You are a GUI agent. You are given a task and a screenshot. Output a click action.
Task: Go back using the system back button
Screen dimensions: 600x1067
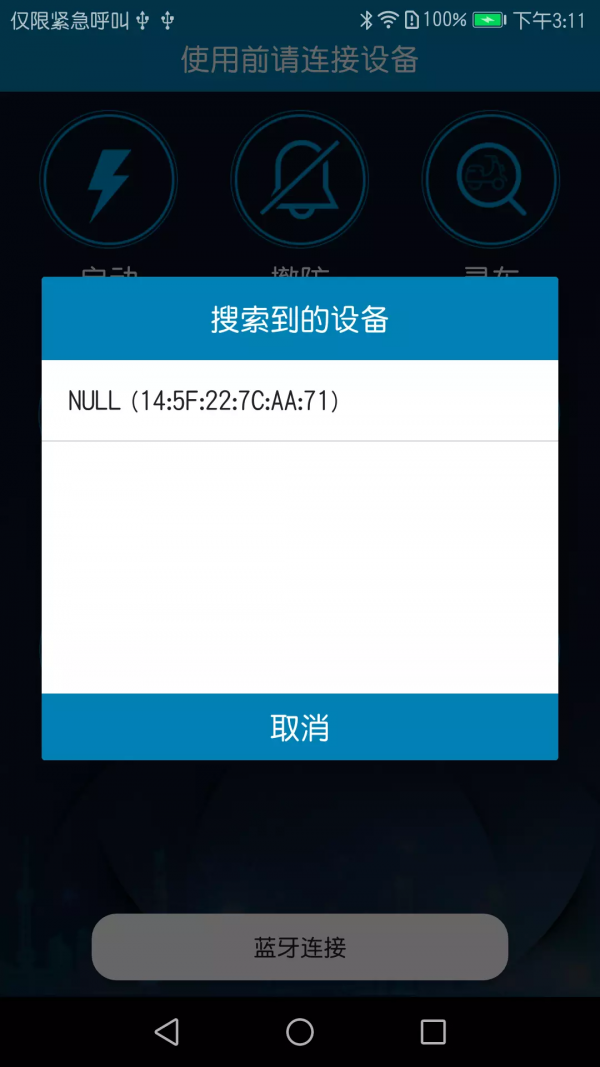click(x=167, y=1032)
